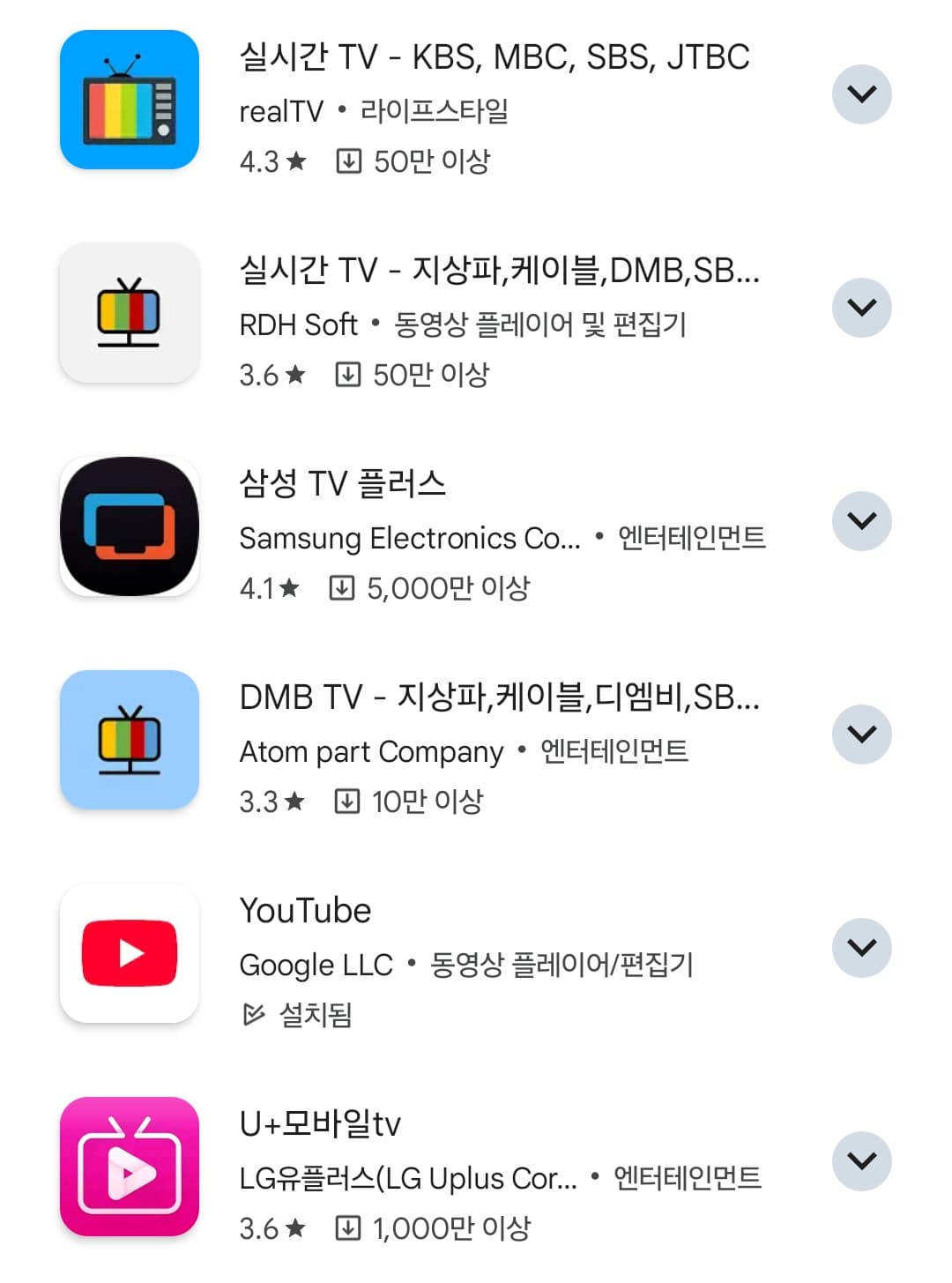Tap the installed checkmark icon beside 설치됨

(253, 1016)
